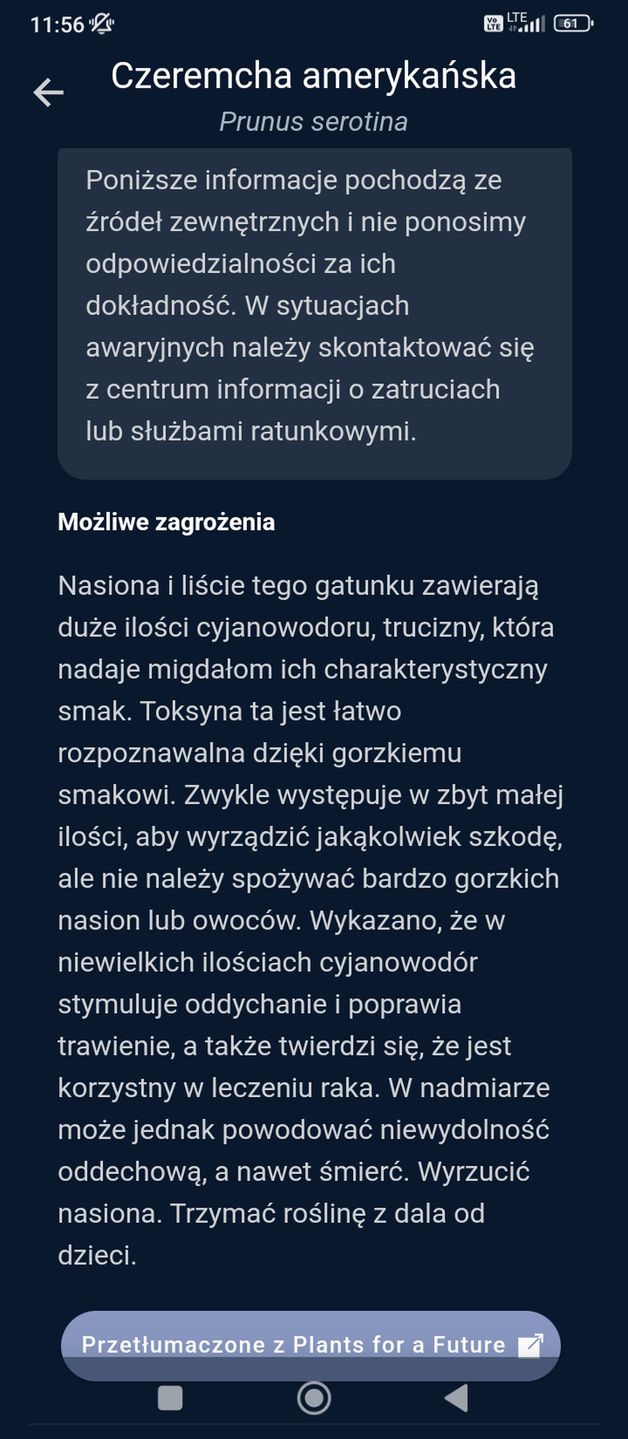Open recent apps from navigation bar
Viewport: 628px width, 1439px height.
[x=171, y=1398]
